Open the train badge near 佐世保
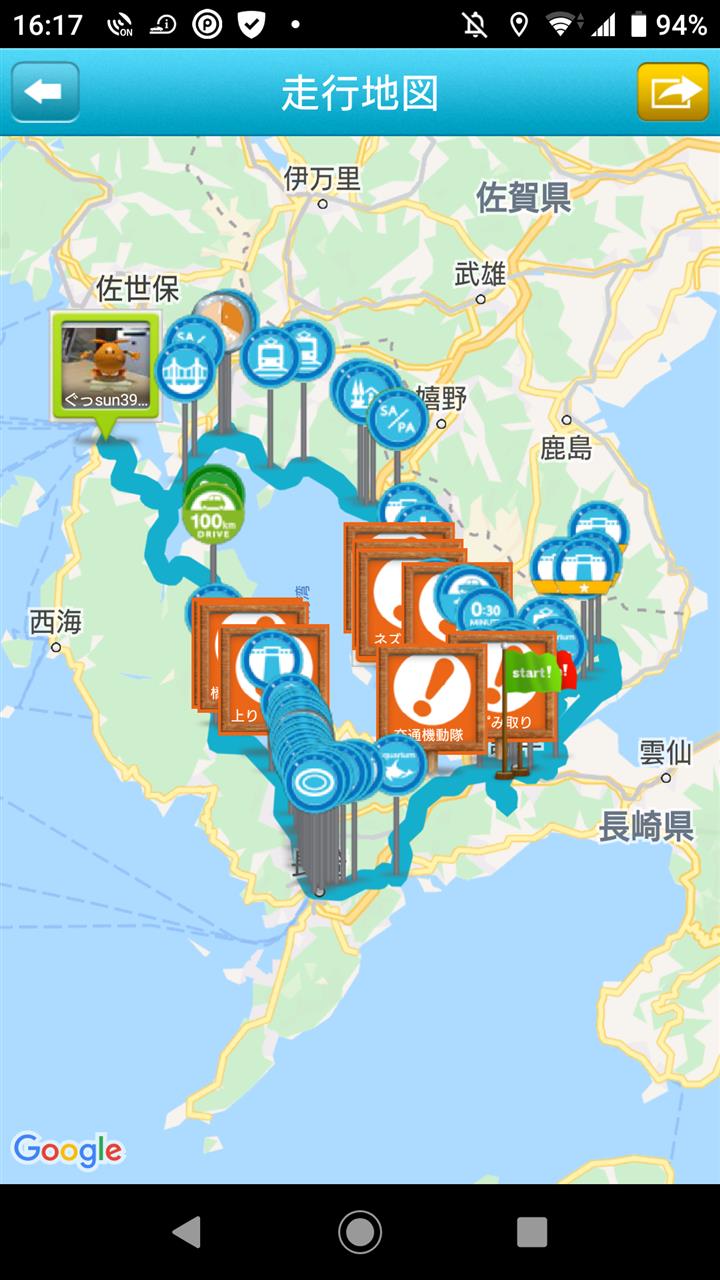This screenshot has width=720, height=1280. tap(270, 357)
